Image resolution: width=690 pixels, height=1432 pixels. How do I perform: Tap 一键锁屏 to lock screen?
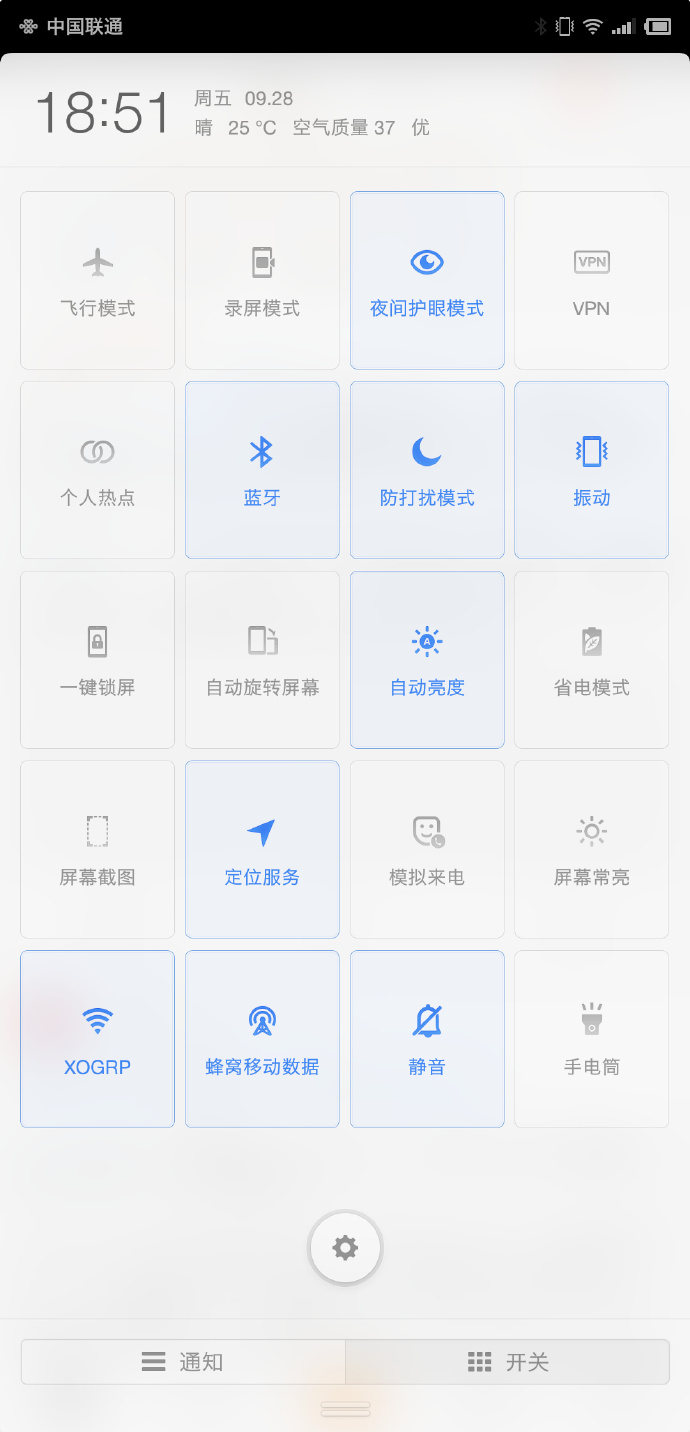(97, 660)
